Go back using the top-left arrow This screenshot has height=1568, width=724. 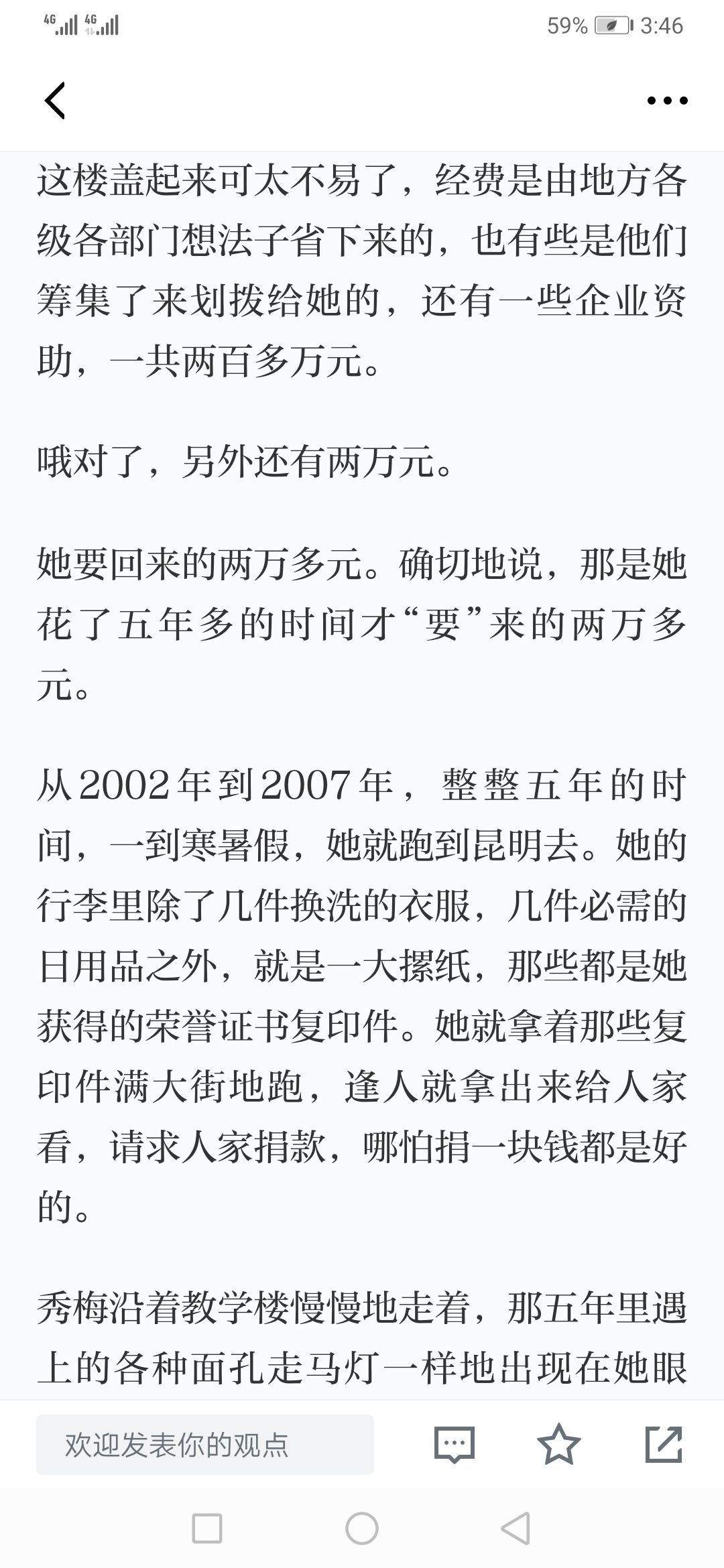click(x=55, y=101)
